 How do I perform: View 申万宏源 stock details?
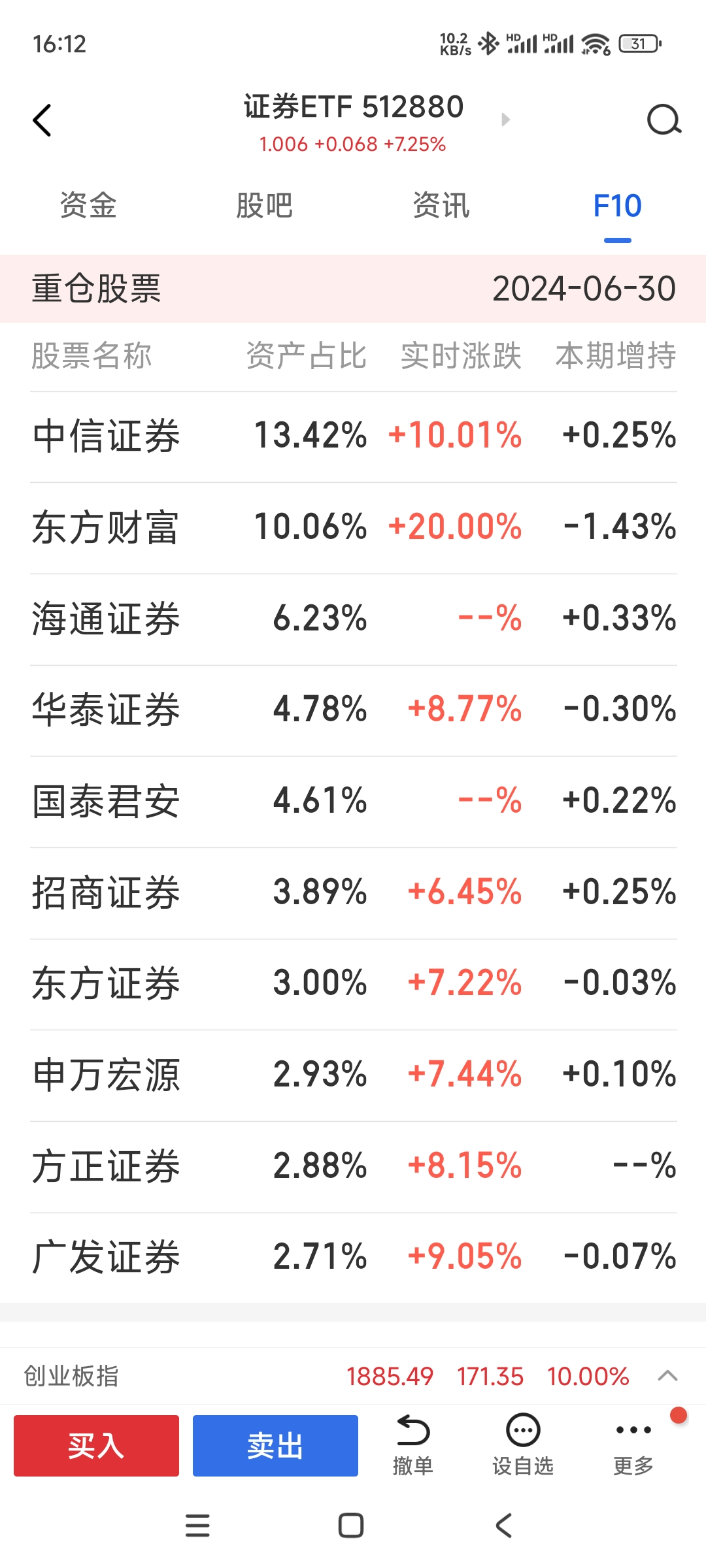pyautogui.click(x=353, y=1075)
